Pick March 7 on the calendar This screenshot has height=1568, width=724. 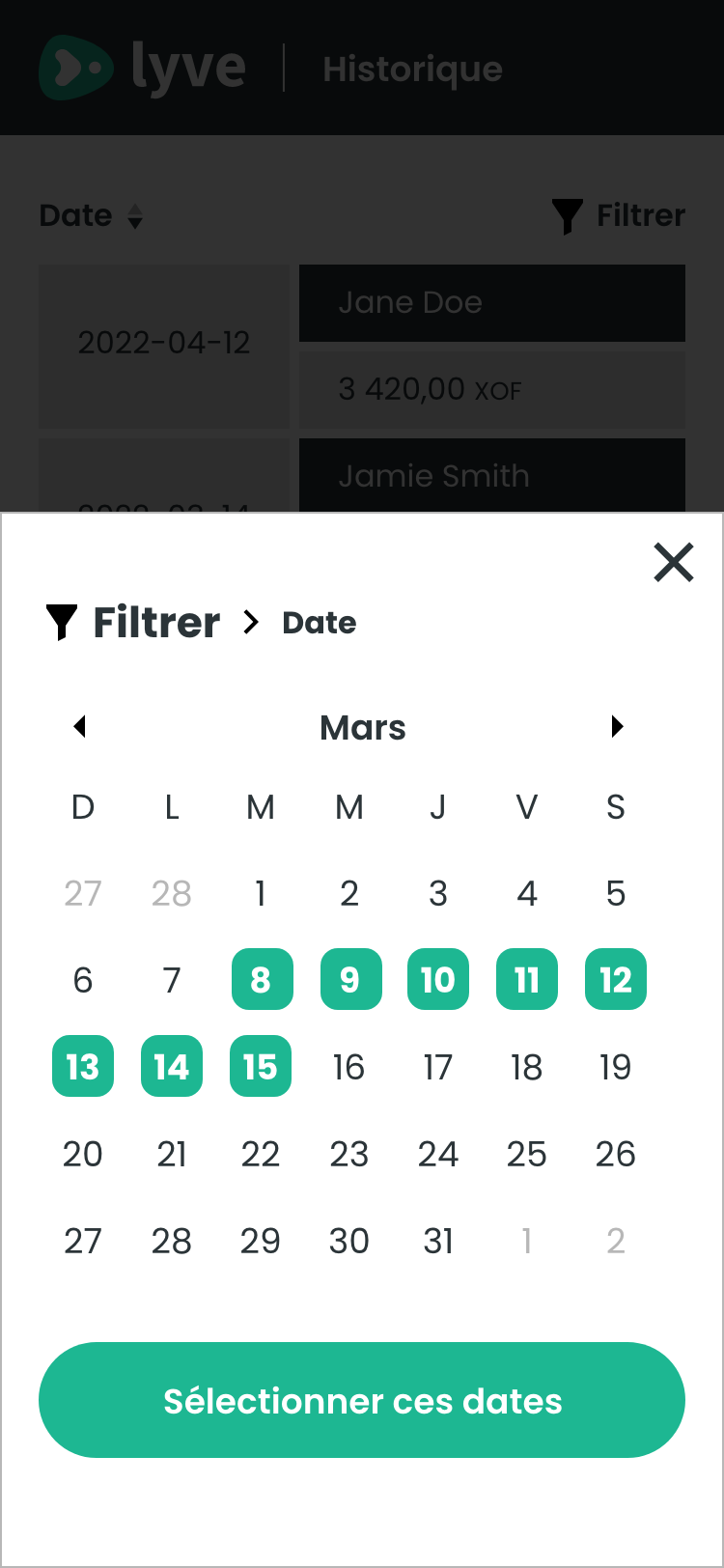[172, 980]
